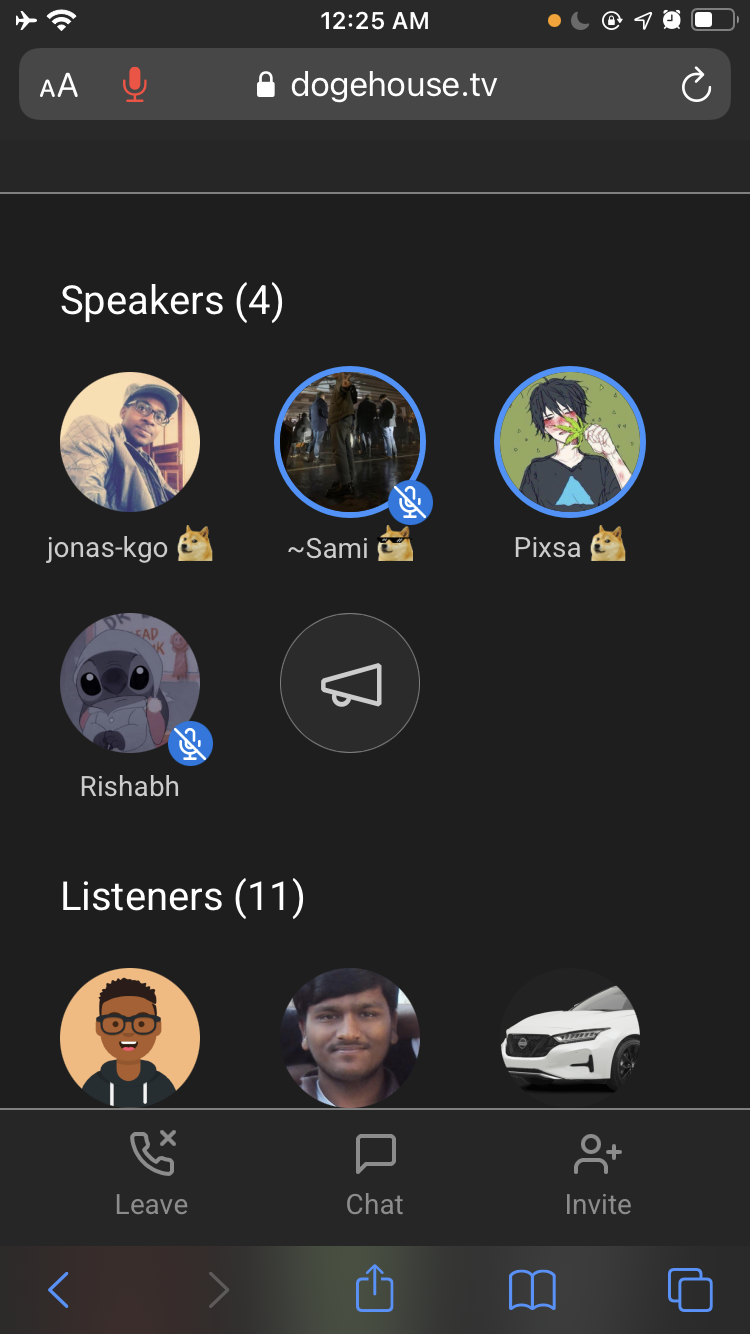Screen dimensions: 750x1334
Task: Edit the dogehouse.tv address field
Action: (x=393, y=85)
